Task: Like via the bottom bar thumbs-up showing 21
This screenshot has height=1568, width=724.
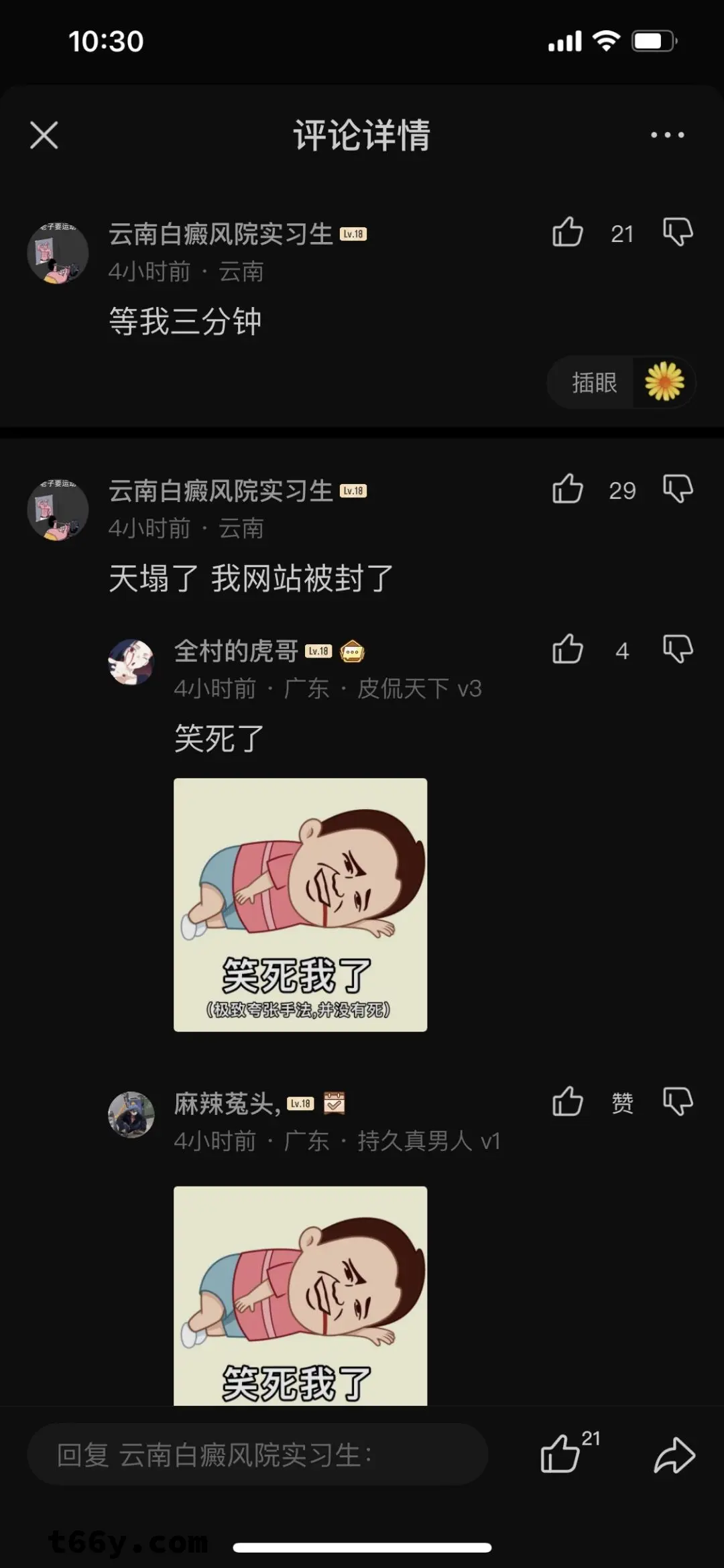Action: pos(562,1453)
